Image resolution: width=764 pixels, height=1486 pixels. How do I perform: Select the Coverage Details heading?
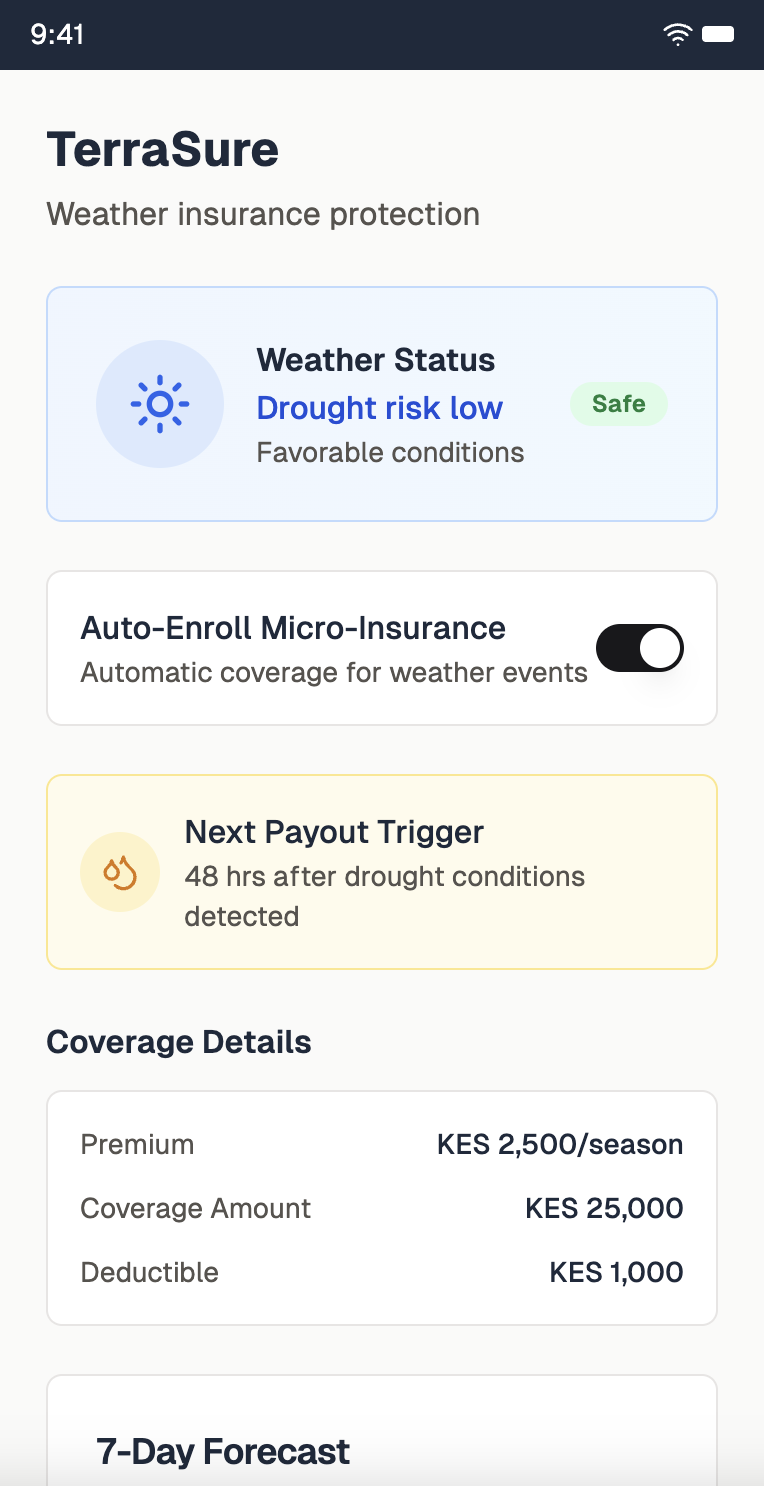click(179, 1042)
